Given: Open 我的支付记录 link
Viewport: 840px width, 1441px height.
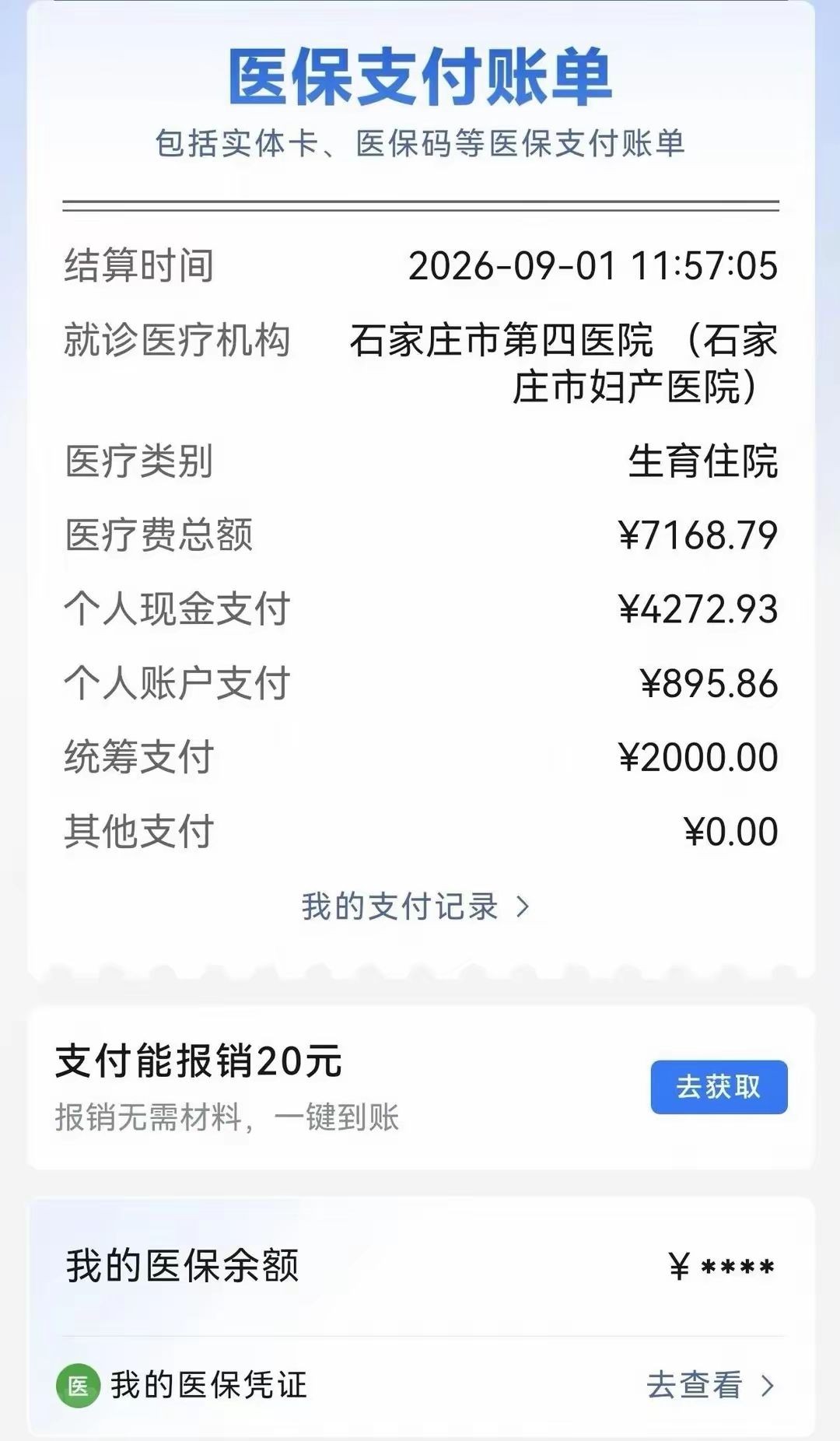Looking at the screenshot, I should (416, 906).
